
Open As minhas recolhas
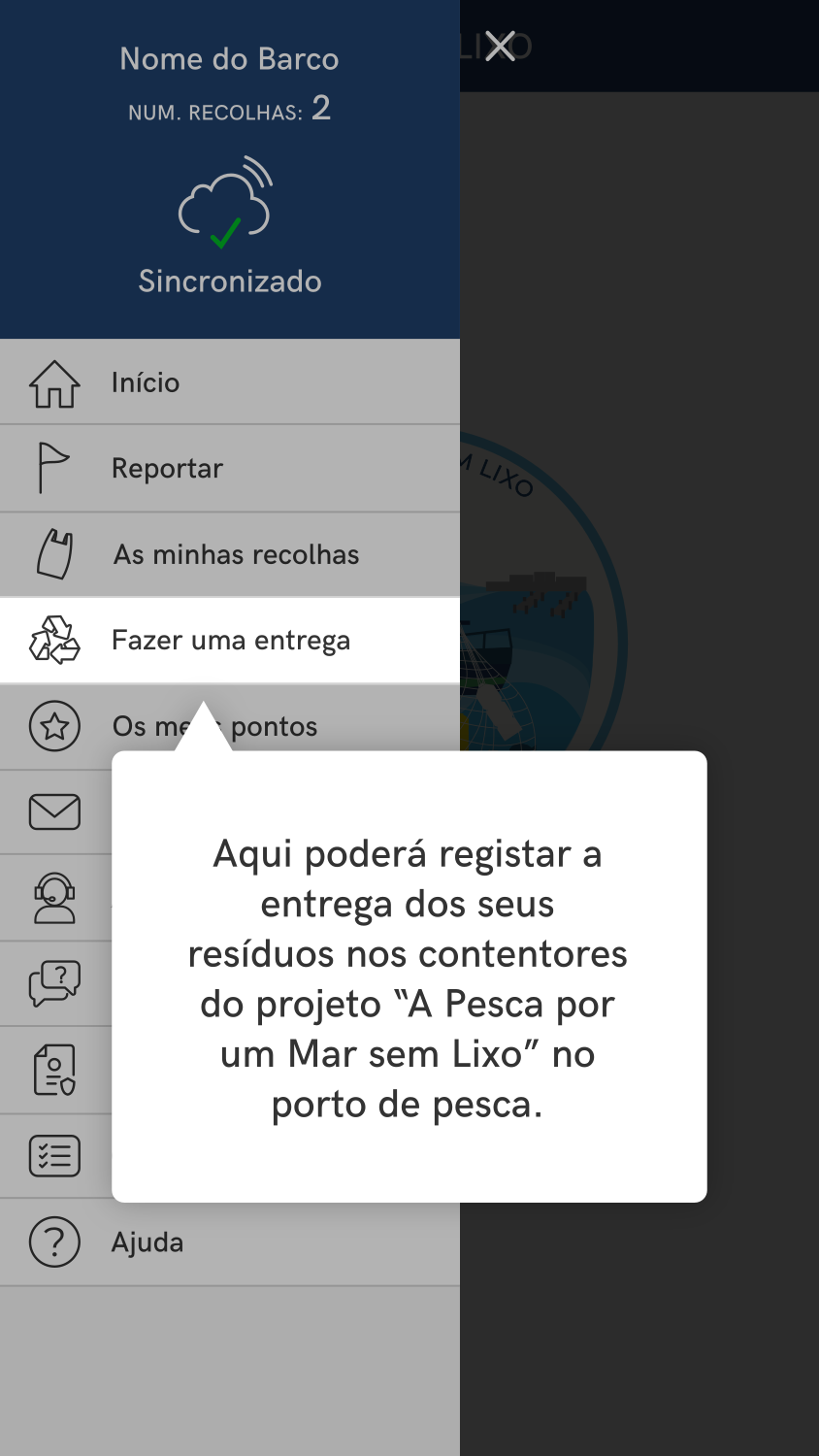click(236, 554)
